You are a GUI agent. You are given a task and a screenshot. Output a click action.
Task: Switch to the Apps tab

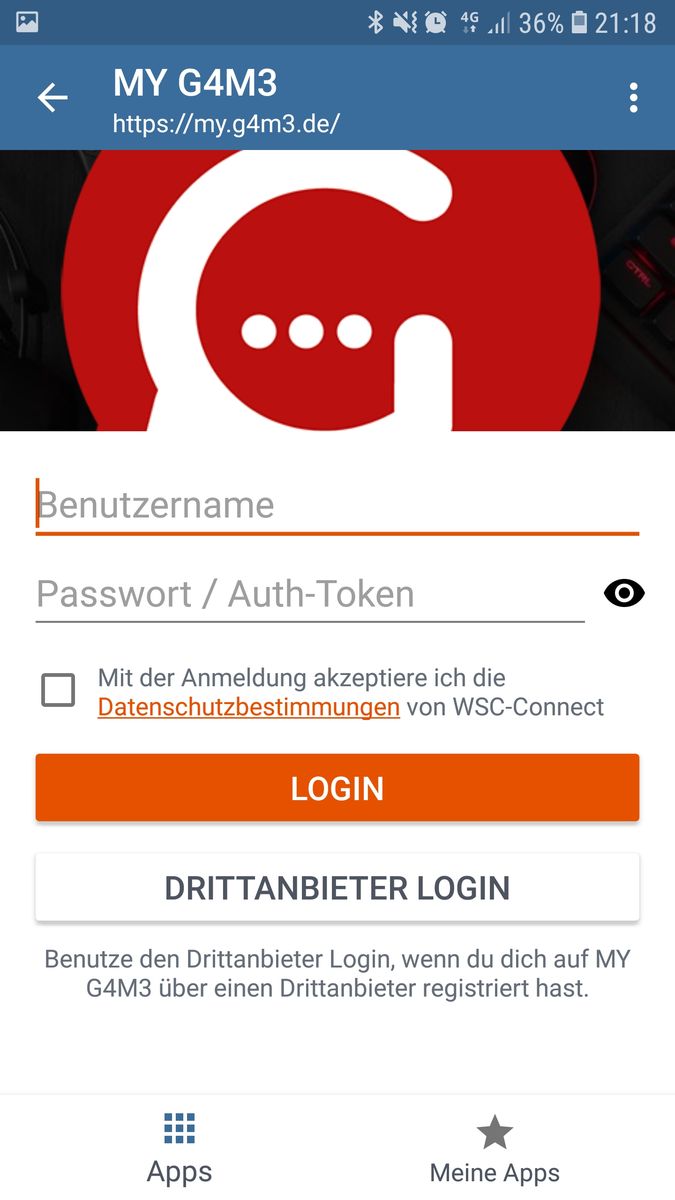pos(180,1148)
